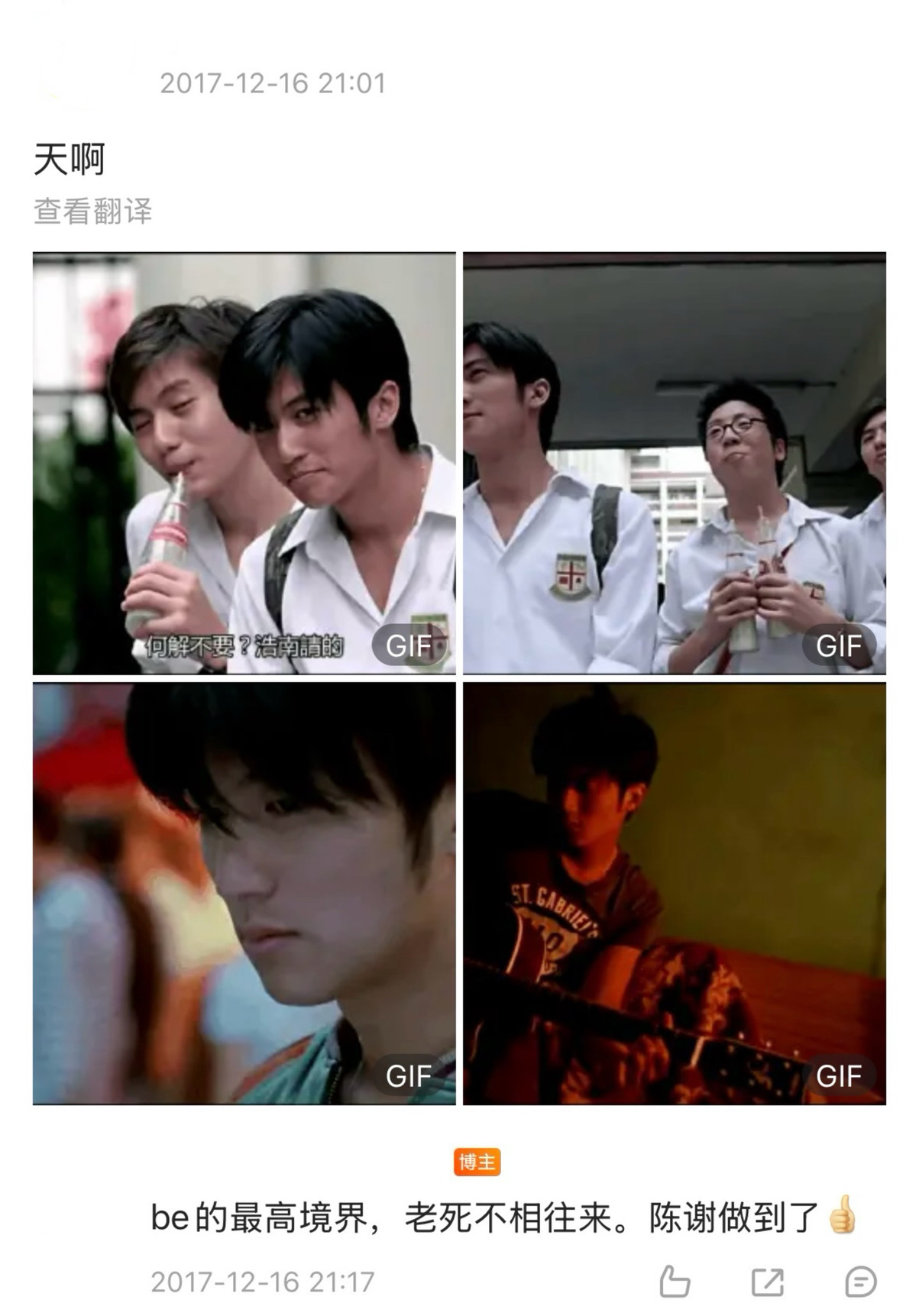This screenshot has height=1316, width=919.
Task: Open the blurry close-up face GIF
Action: pyautogui.click(x=244, y=894)
